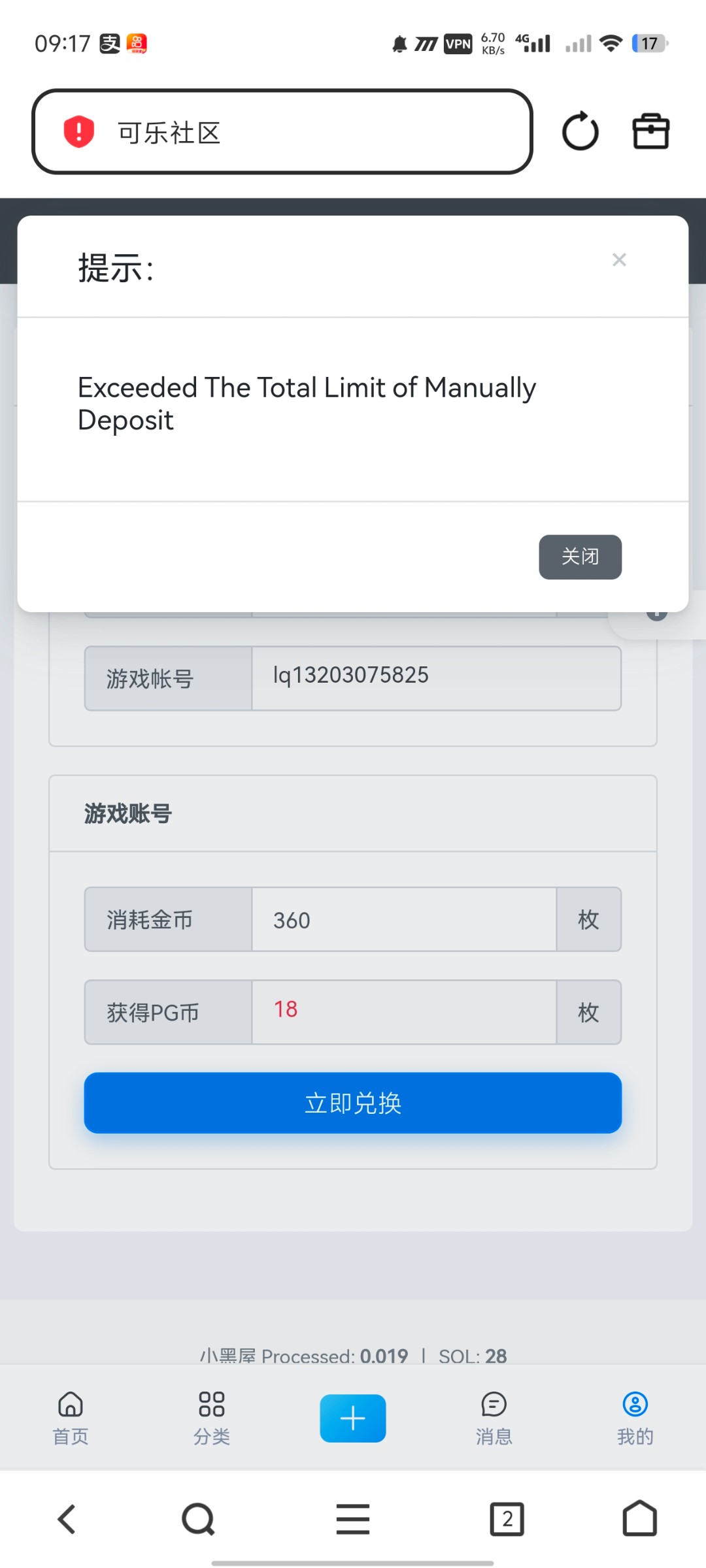706x1568 pixels.
Task: Open recent apps showing 2 windows
Action: pyautogui.click(x=507, y=1519)
